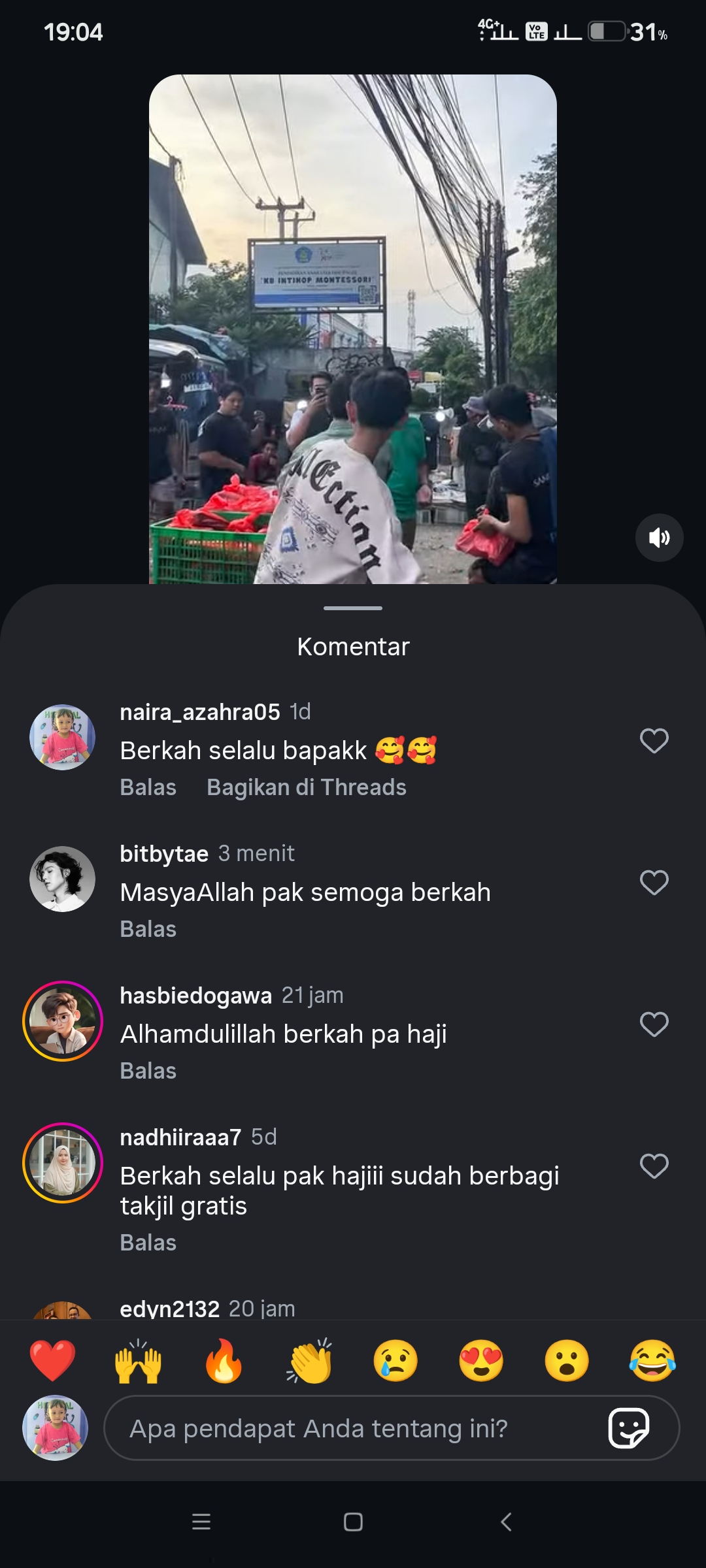
Task: Like naira_azahra05's comment
Action: (x=654, y=741)
